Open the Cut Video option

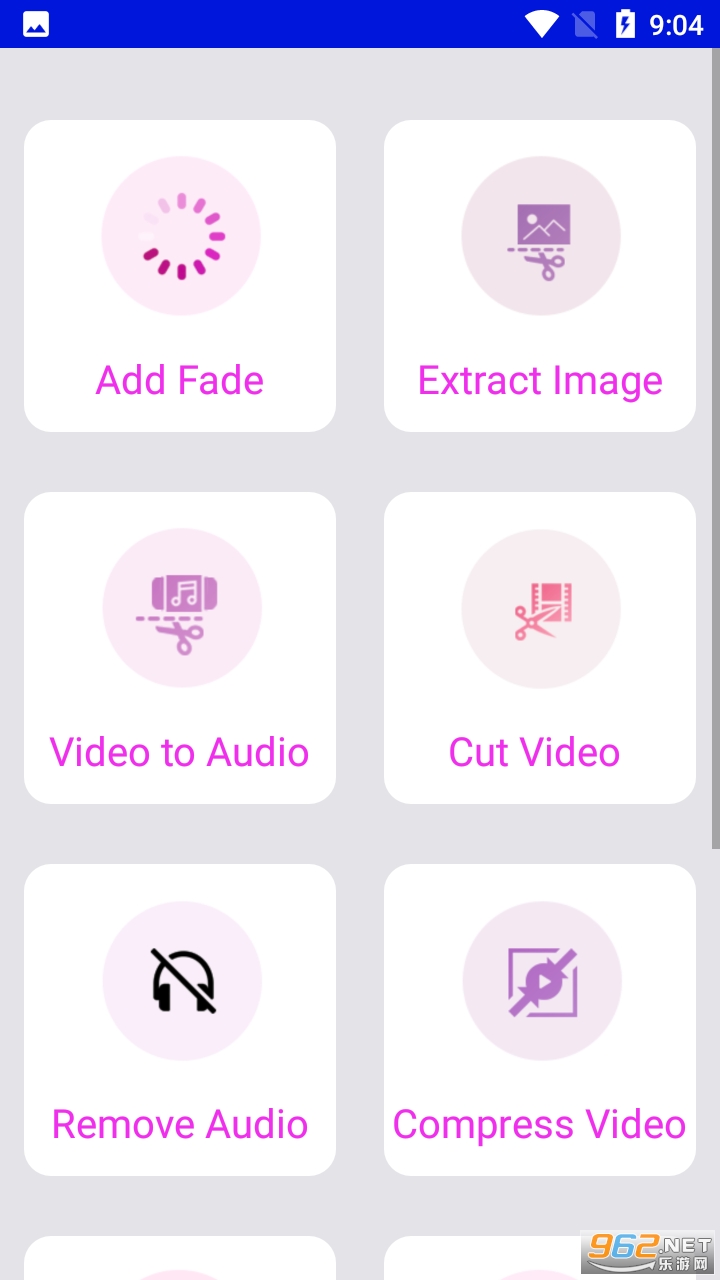click(540, 648)
